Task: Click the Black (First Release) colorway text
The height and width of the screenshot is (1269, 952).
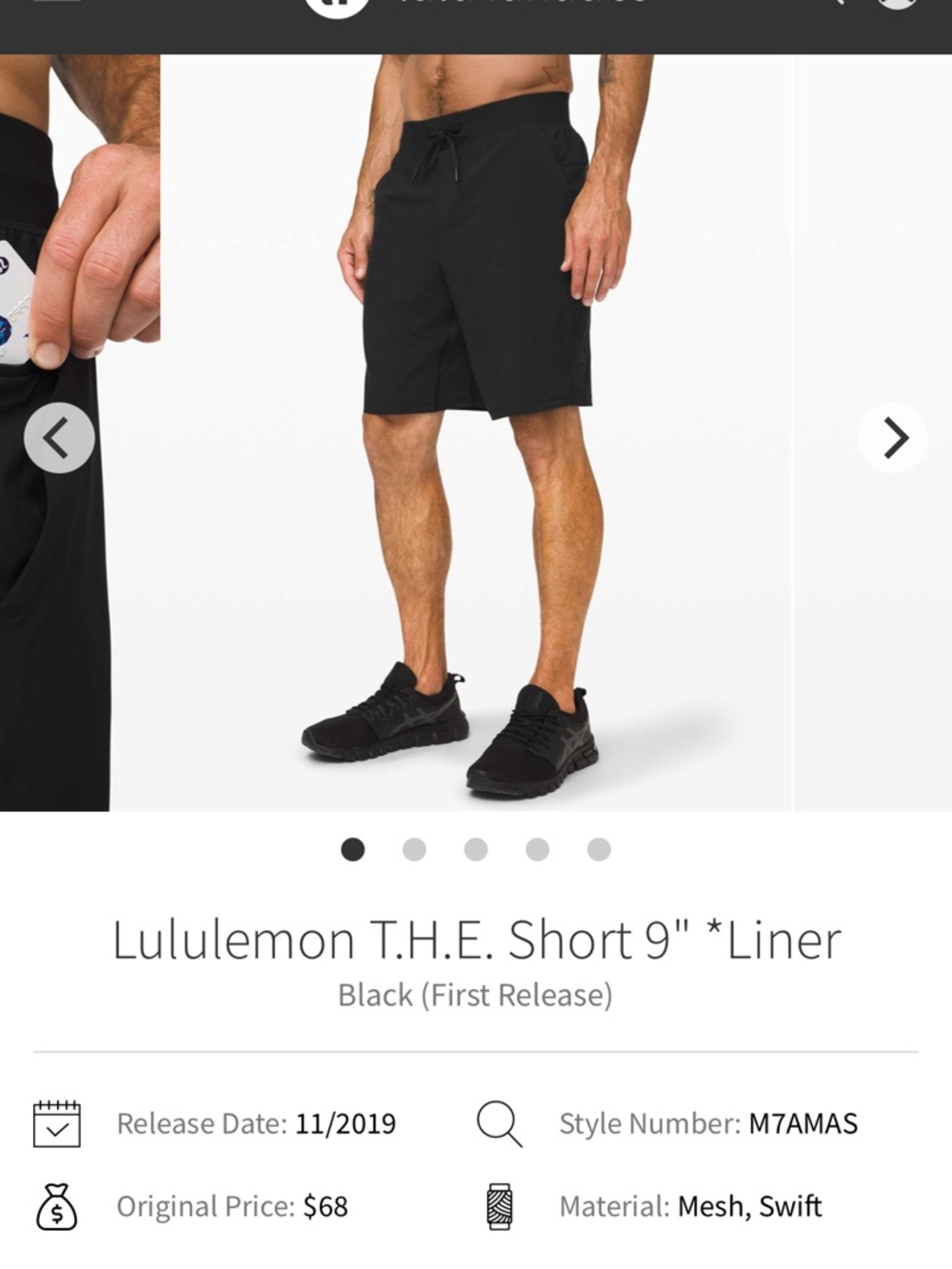Action: click(x=475, y=996)
